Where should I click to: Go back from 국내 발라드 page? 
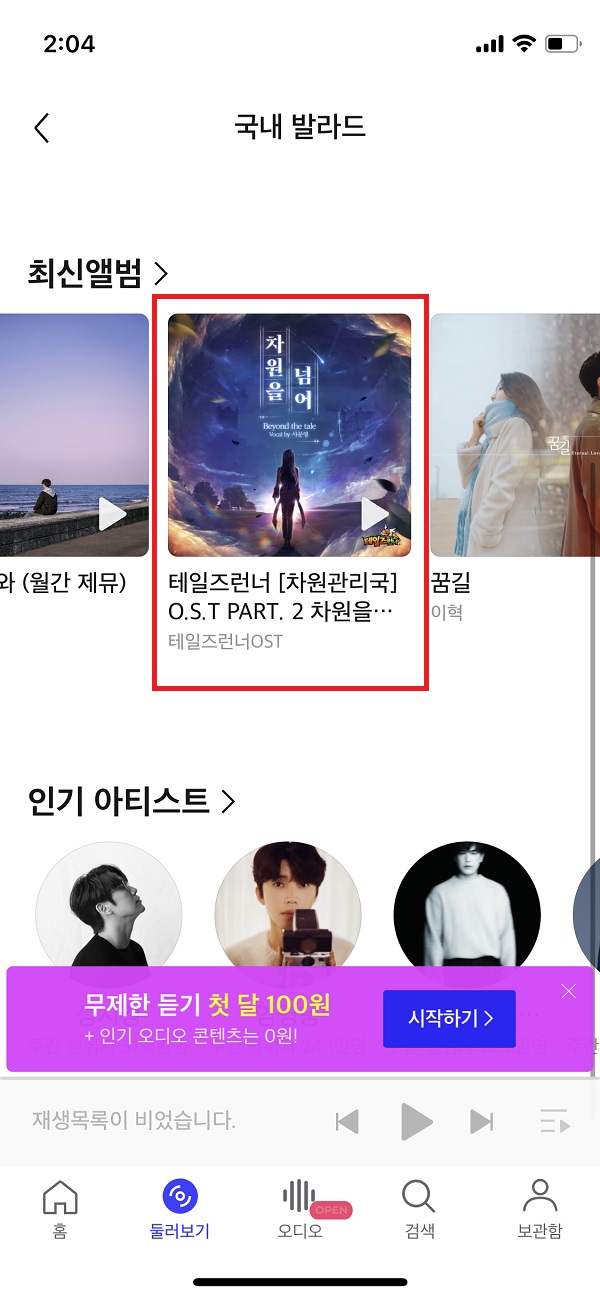[x=41, y=128]
